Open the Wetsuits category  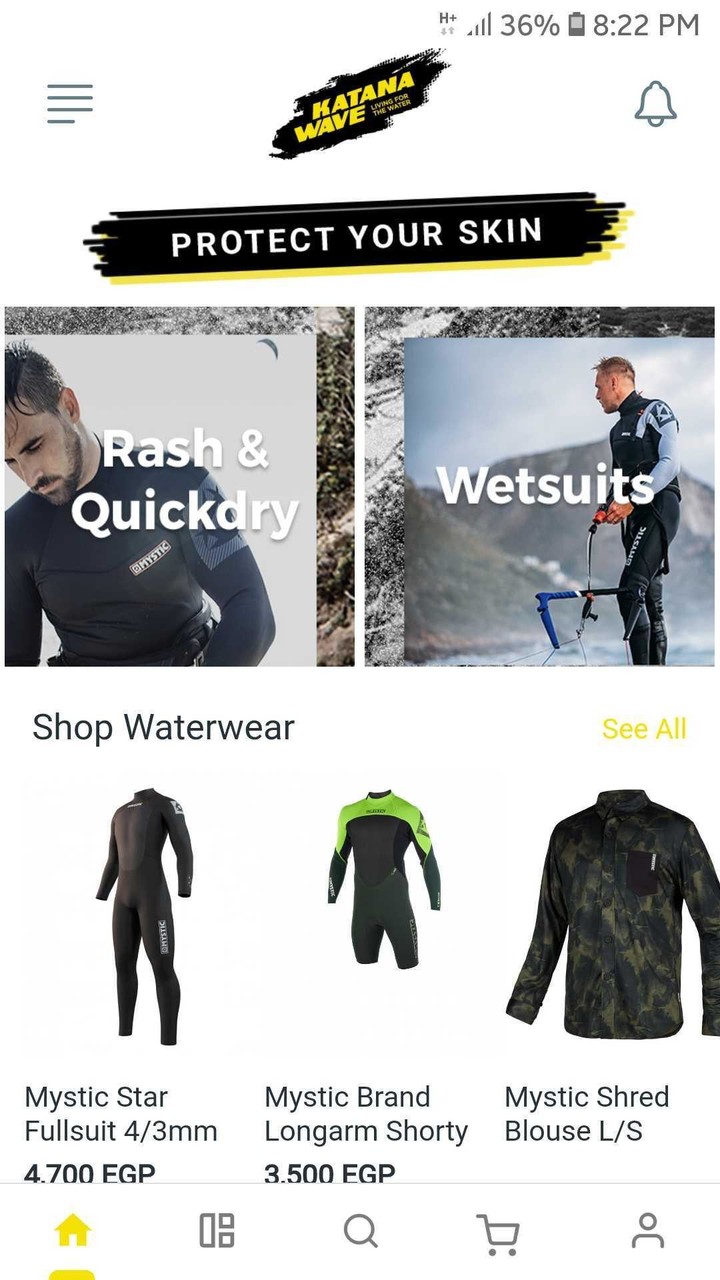coord(540,487)
